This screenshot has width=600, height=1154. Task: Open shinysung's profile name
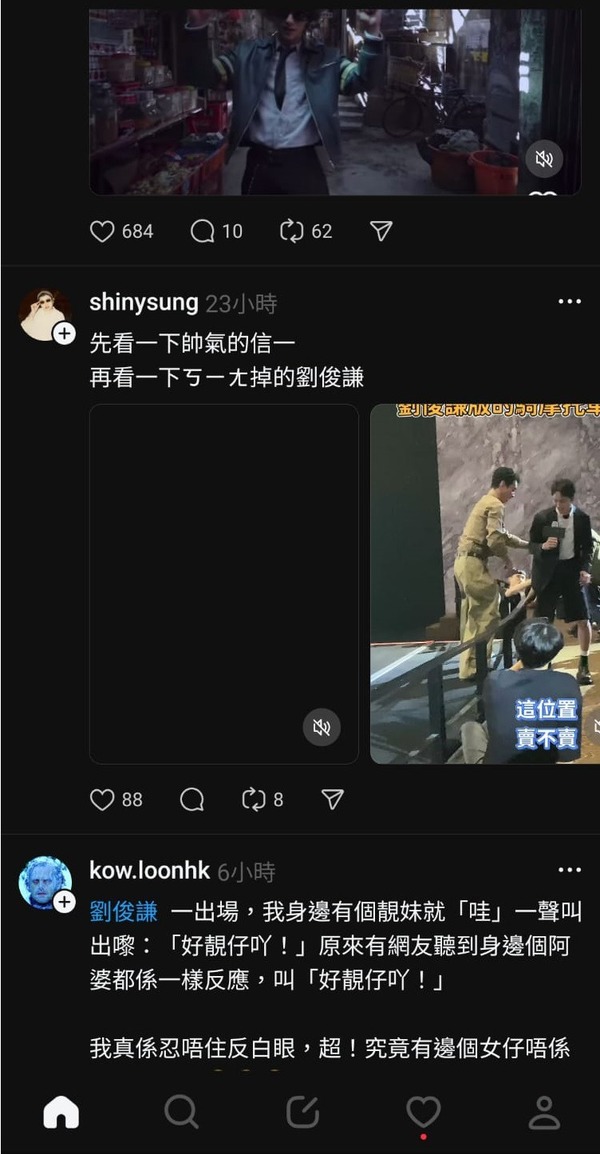[x=143, y=303]
